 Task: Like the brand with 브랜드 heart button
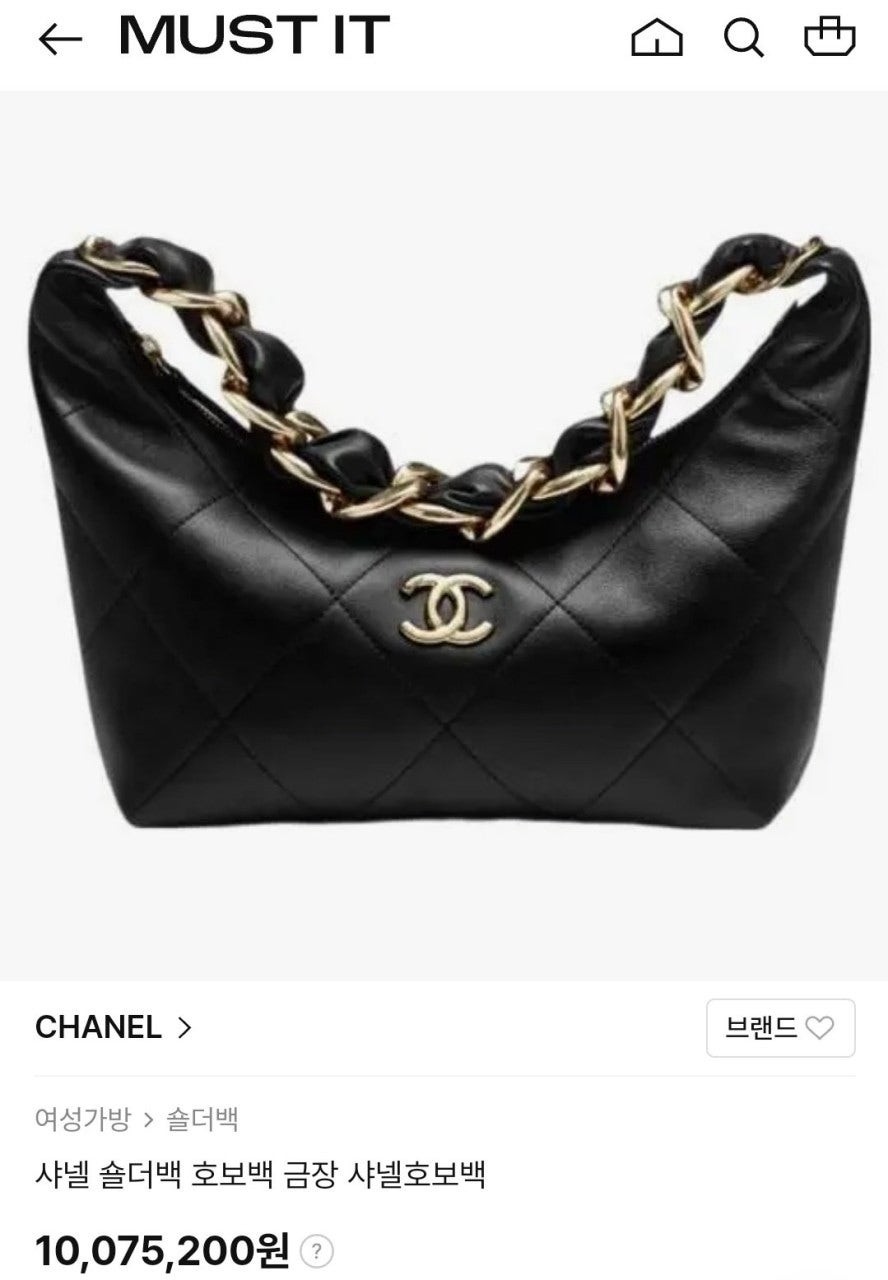[780, 1028]
